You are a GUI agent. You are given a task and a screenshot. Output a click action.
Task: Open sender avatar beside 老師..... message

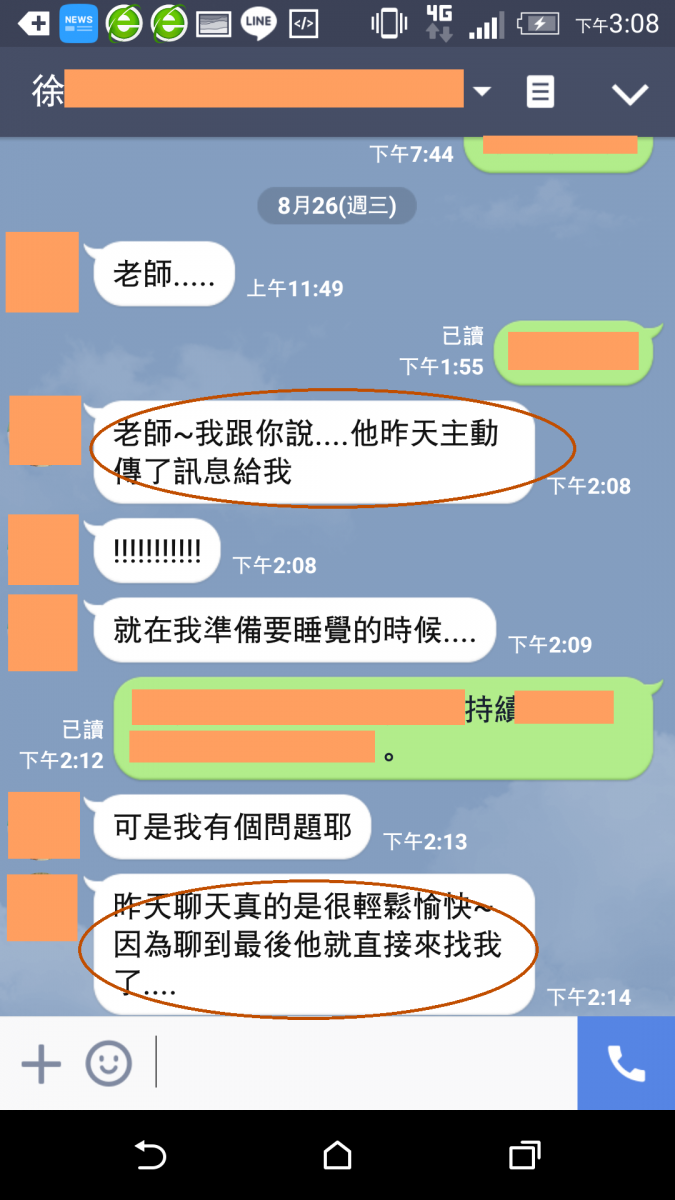coord(42,272)
